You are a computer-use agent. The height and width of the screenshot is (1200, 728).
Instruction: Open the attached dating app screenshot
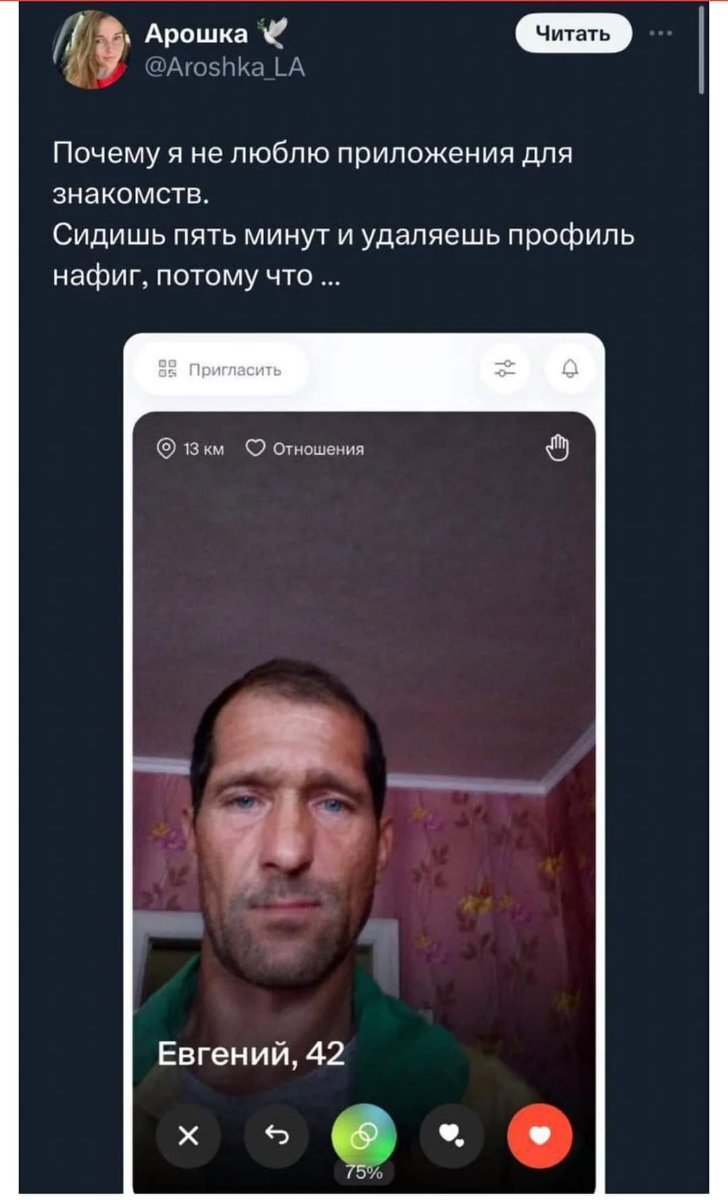(364, 763)
